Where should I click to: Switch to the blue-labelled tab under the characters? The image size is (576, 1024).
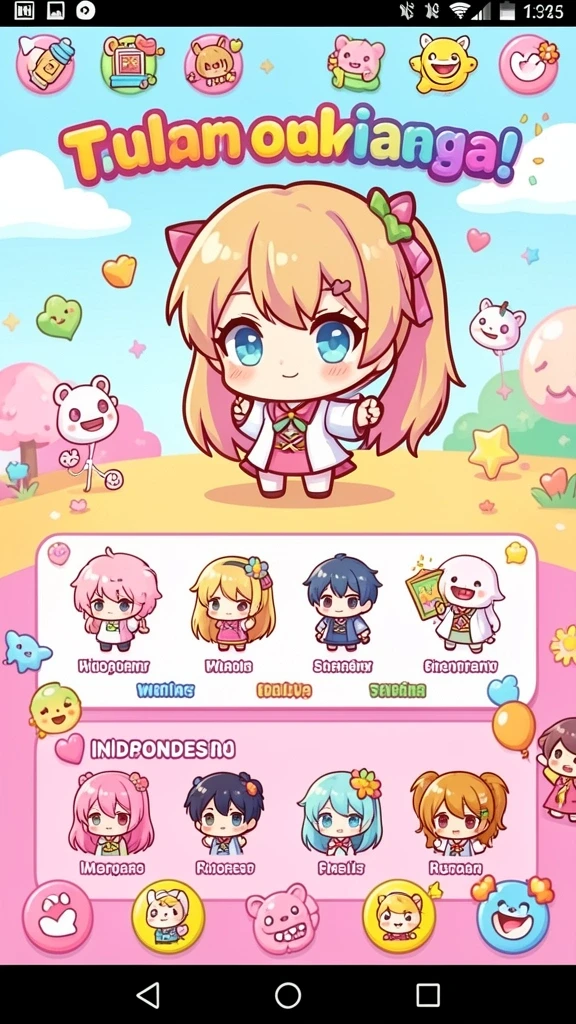coord(165,690)
